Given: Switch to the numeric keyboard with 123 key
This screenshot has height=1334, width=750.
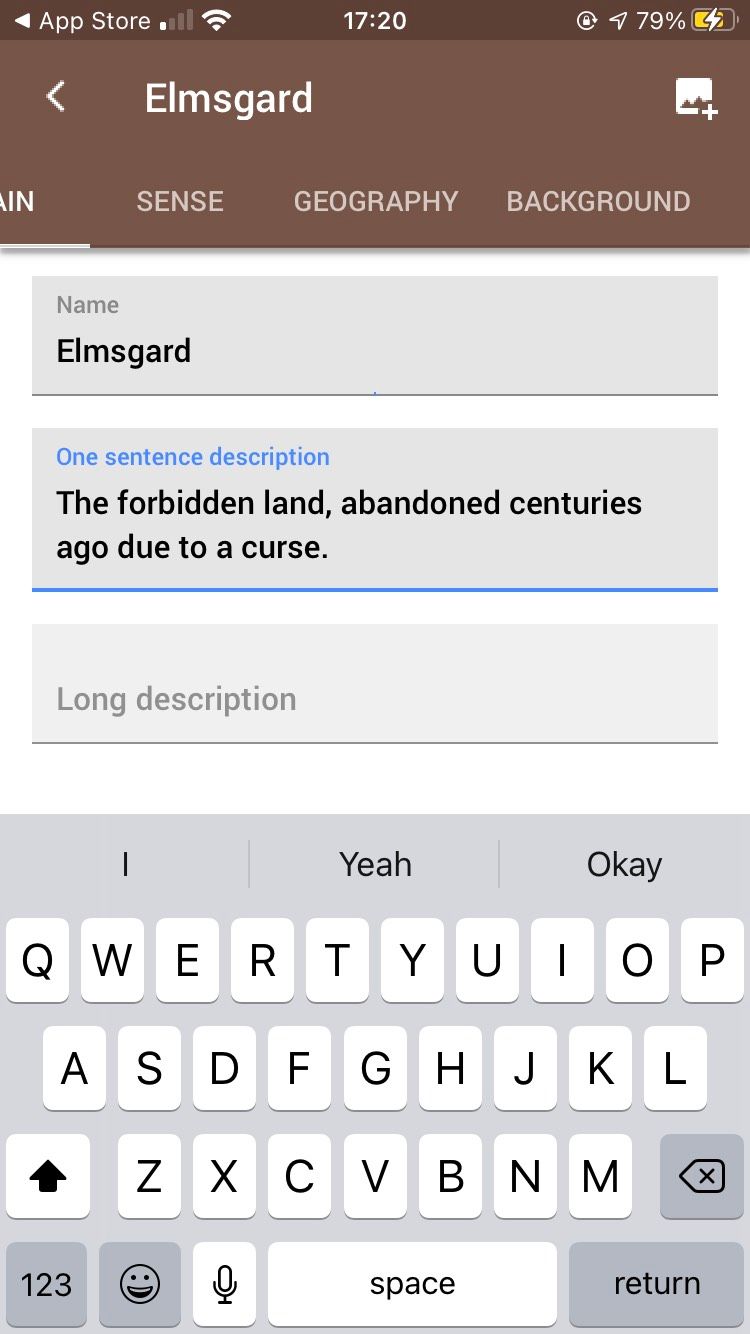Looking at the screenshot, I should point(47,1284).
